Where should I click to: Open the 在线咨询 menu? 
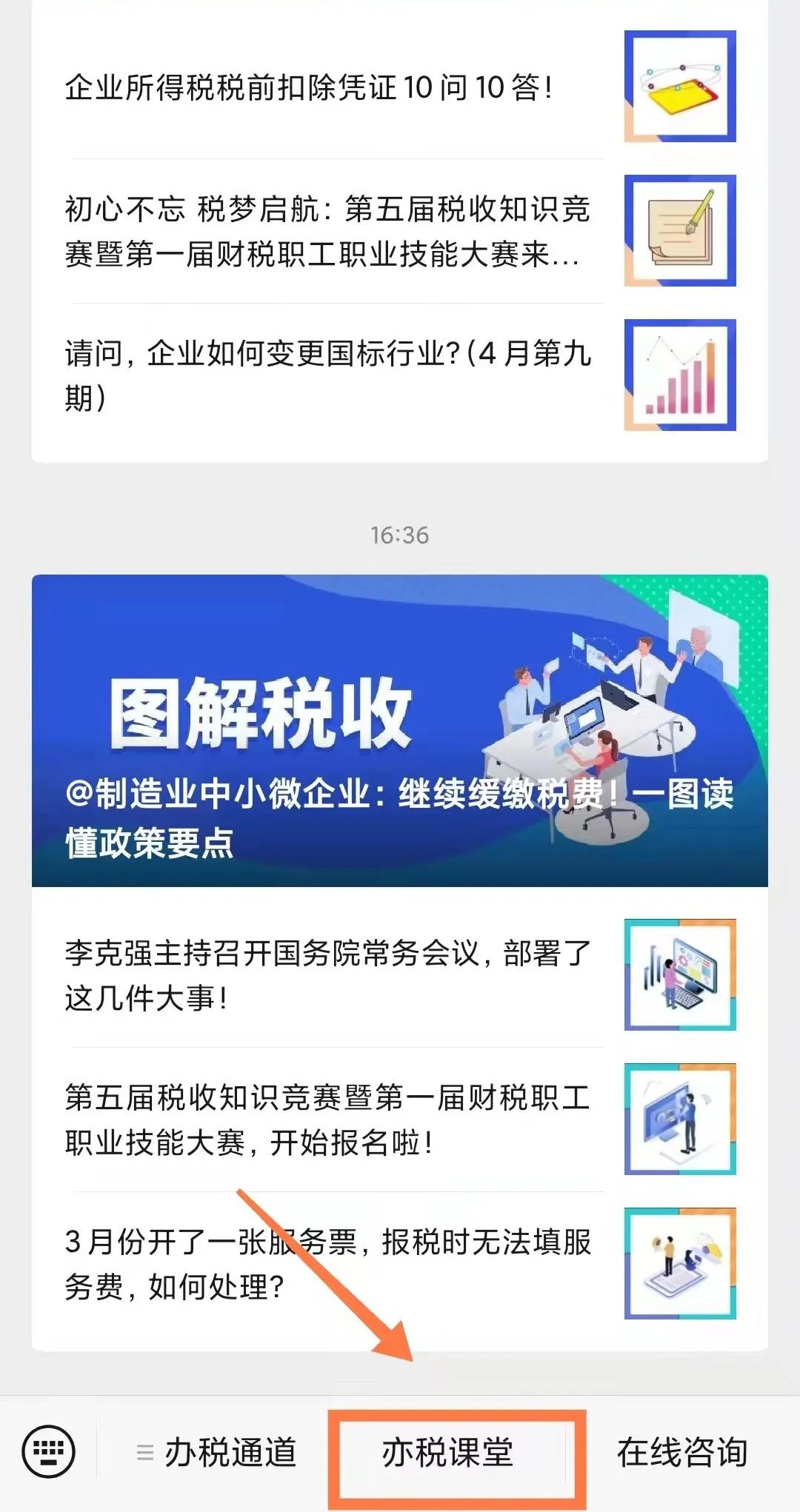click(x=682, y=1452)
